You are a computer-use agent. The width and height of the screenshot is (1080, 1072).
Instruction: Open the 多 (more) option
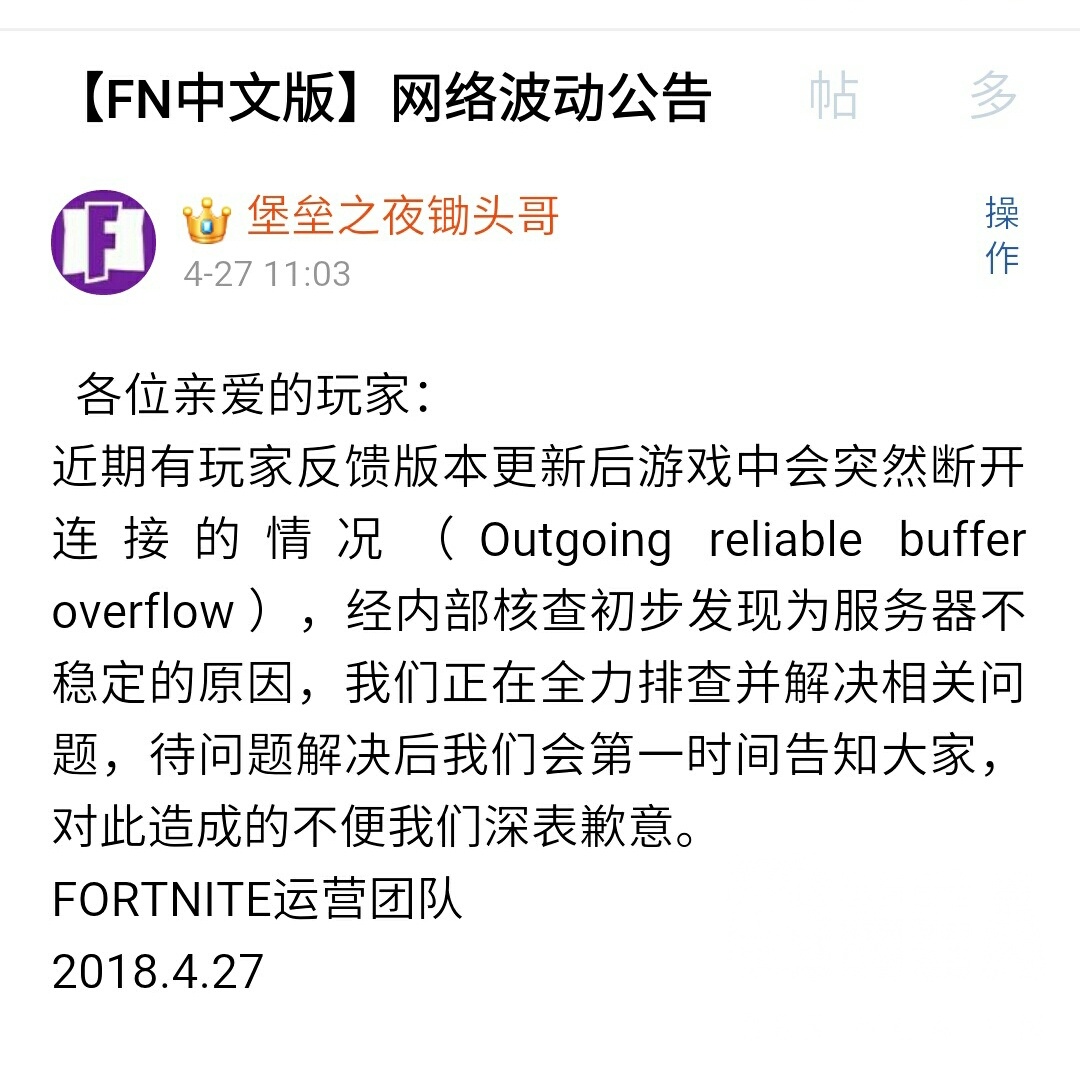tap(993, 97)
